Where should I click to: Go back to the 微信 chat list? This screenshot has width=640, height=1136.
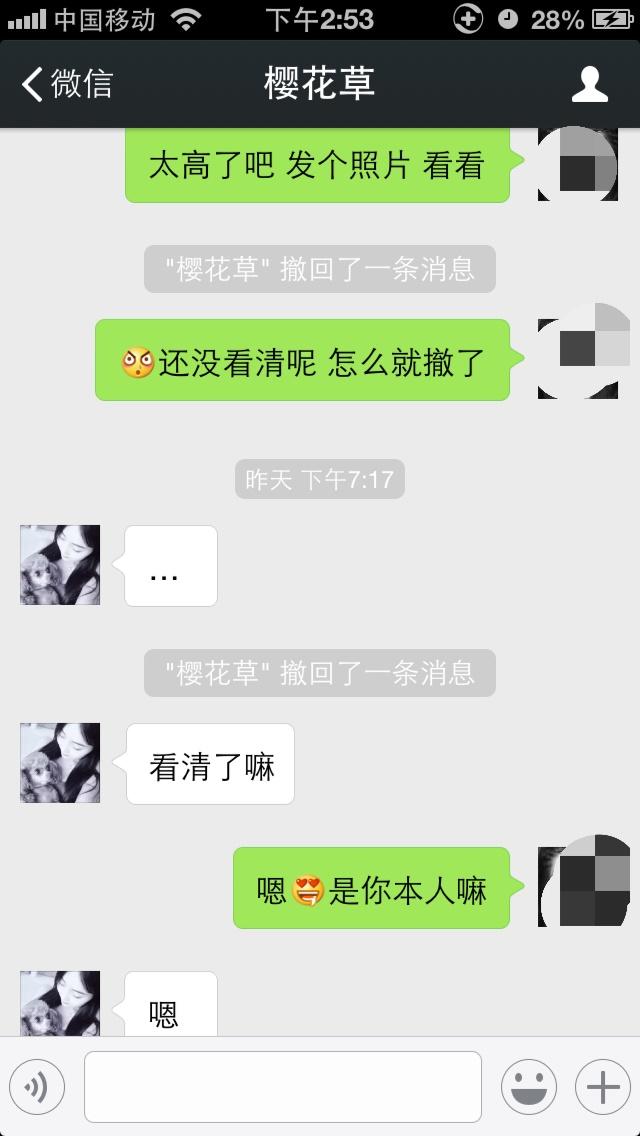tap(66, 84)
